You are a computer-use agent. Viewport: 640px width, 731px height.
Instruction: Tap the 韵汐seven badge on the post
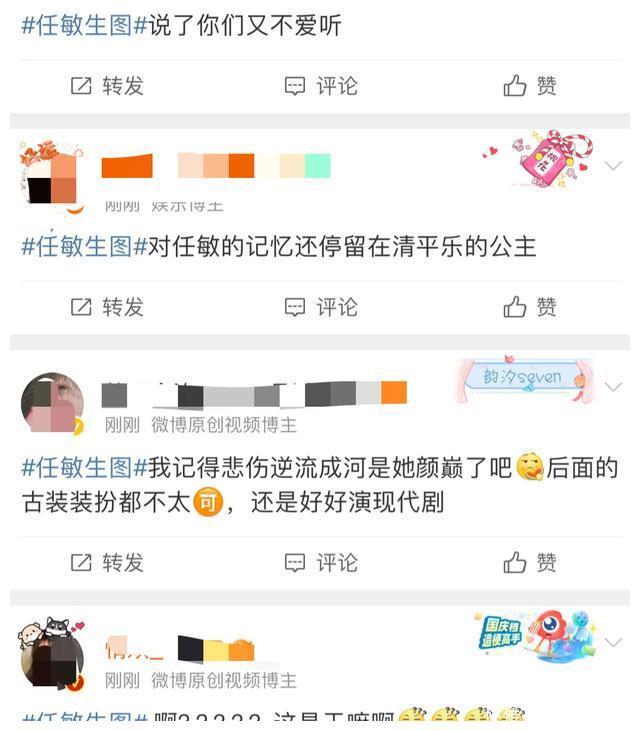(x=523, y=378)
